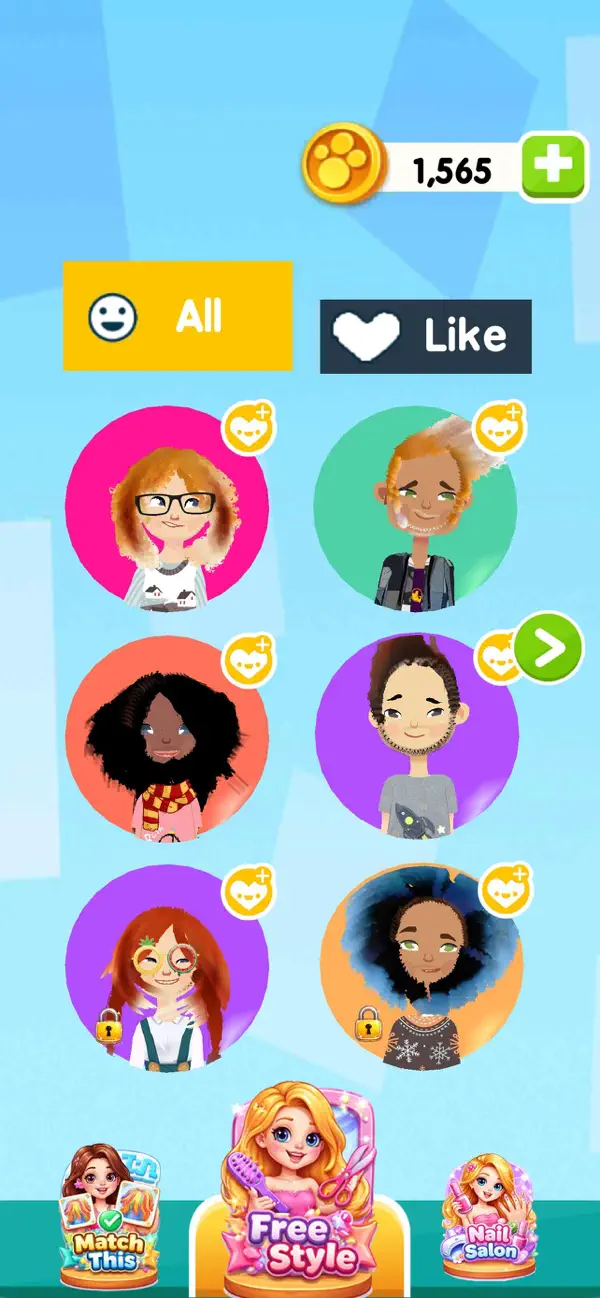The height and width of the screenshot is (1298, 600).
Task: Open the Free Style mode
Action: point(300,1190)
